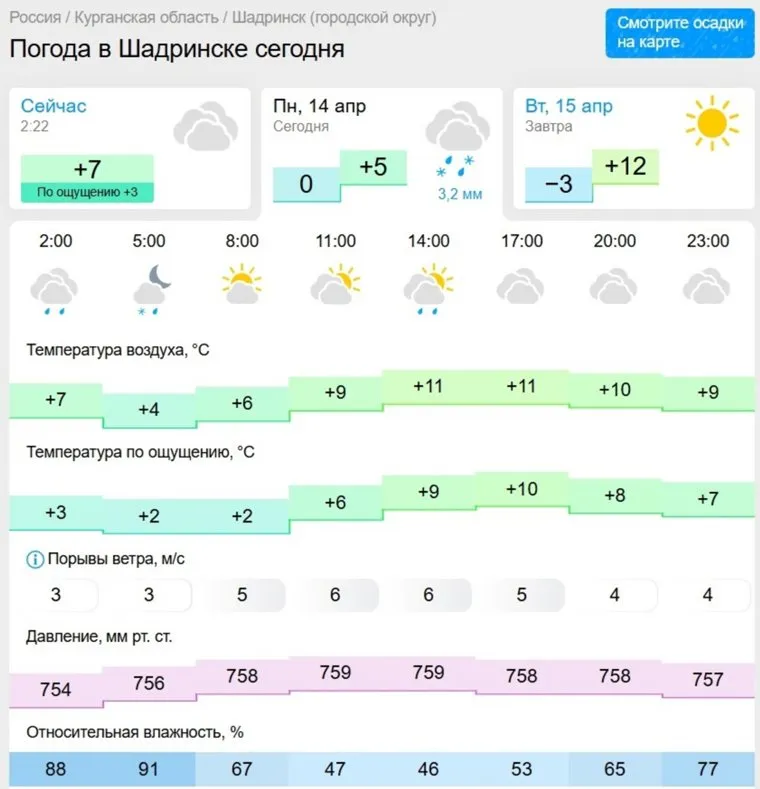The height and width of the screenshot is (789, 760).
Task: Select the Сейчас current weather tab
Action: tap(128, 147)
